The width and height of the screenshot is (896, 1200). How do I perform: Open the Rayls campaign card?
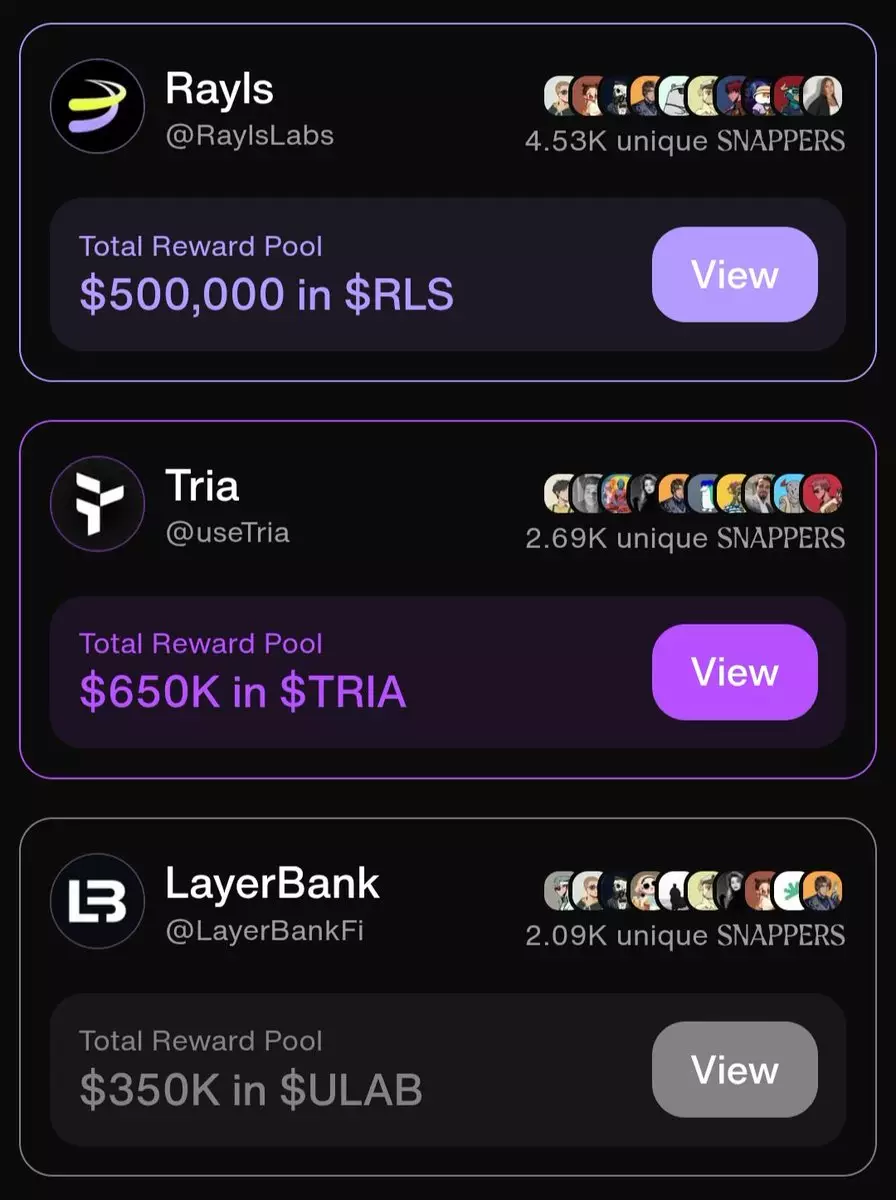coord(219,90)
